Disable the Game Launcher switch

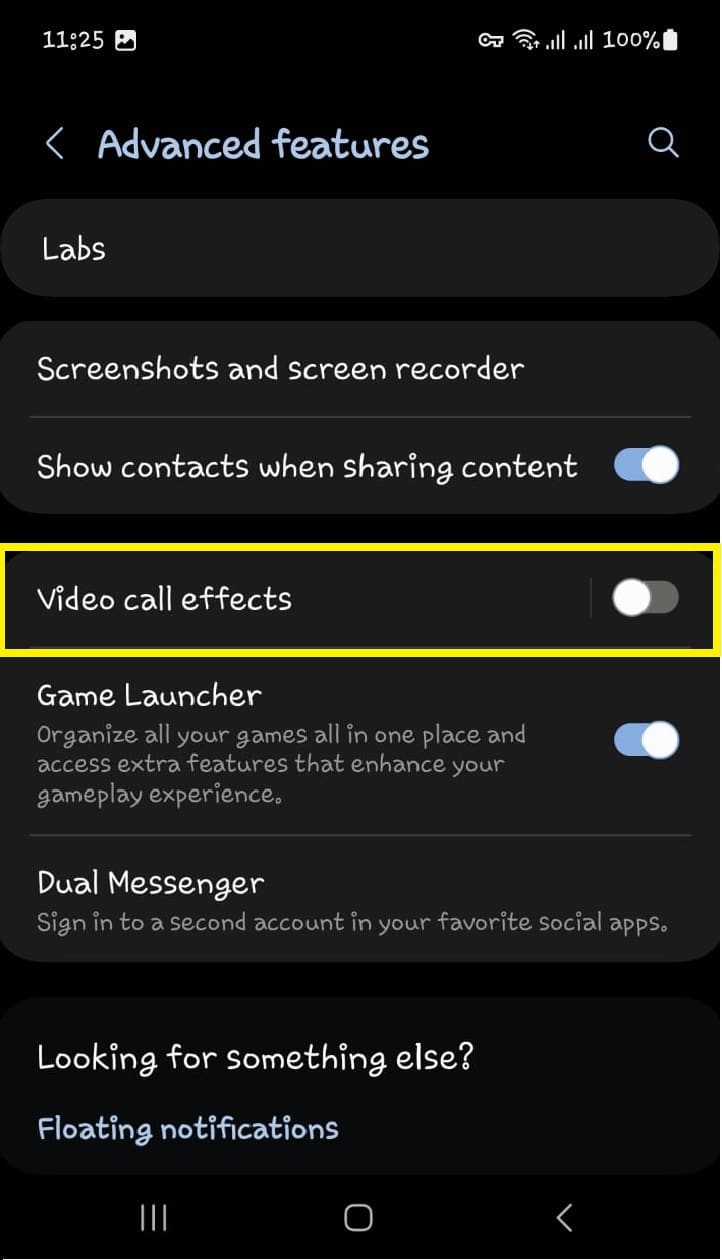coord(646,741)
